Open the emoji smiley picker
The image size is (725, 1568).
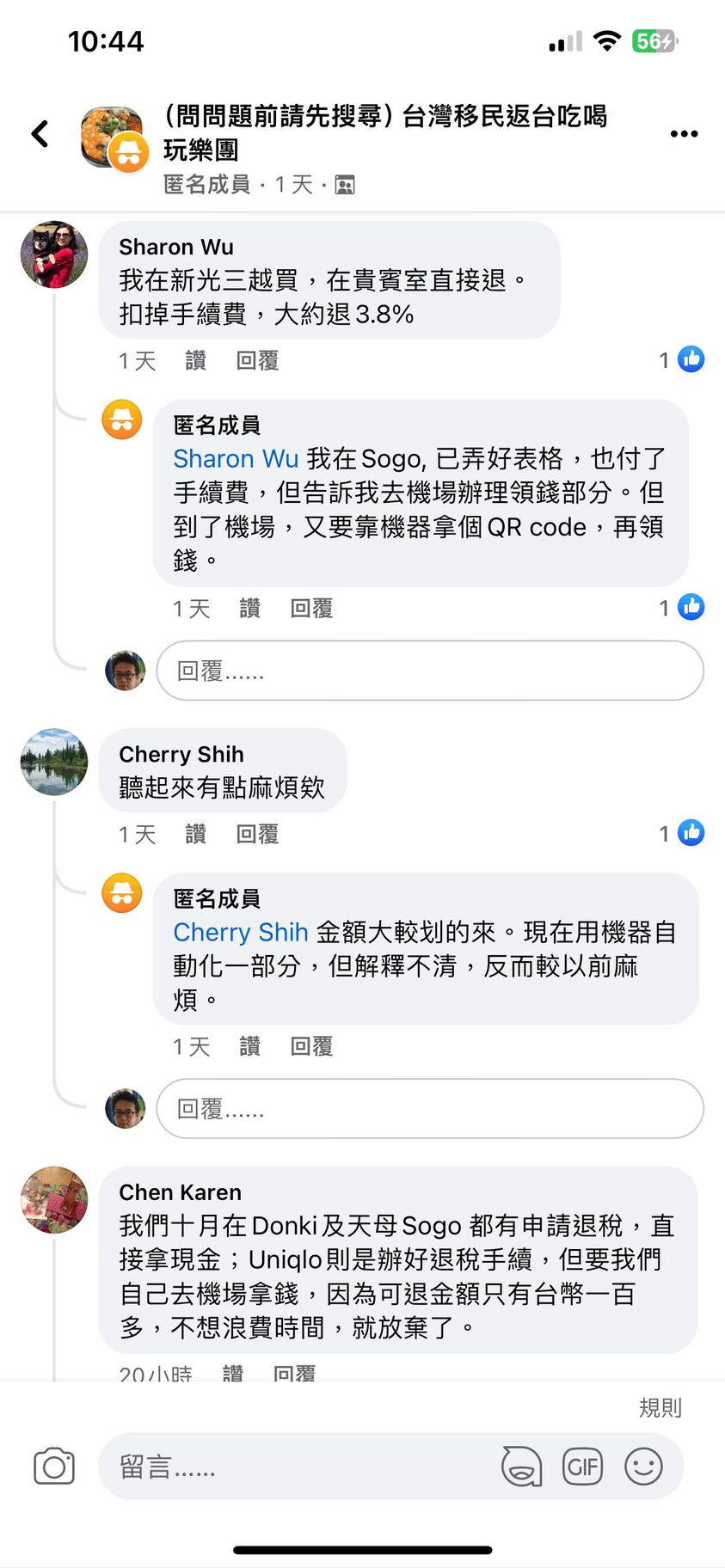pyautogui.click(x=643, y=1467)
